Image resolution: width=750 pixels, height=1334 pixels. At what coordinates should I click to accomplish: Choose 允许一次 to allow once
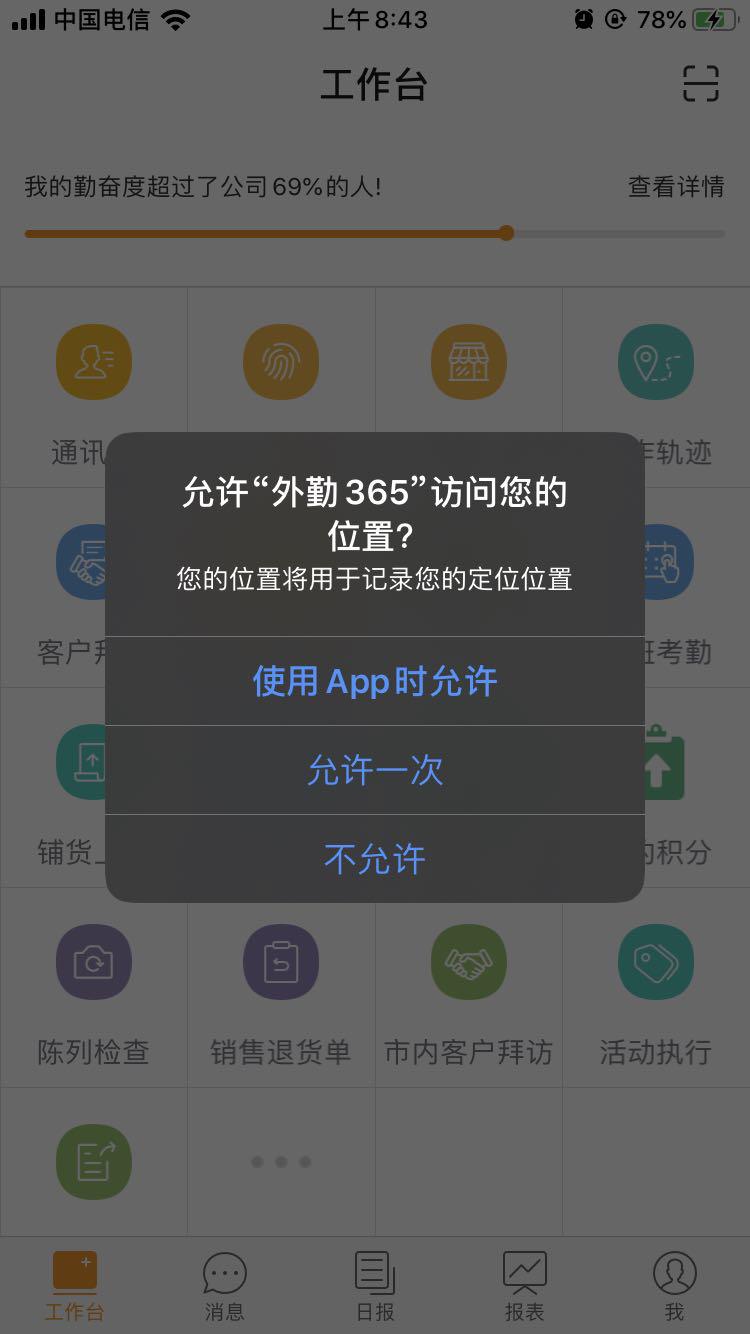(375, 770)
